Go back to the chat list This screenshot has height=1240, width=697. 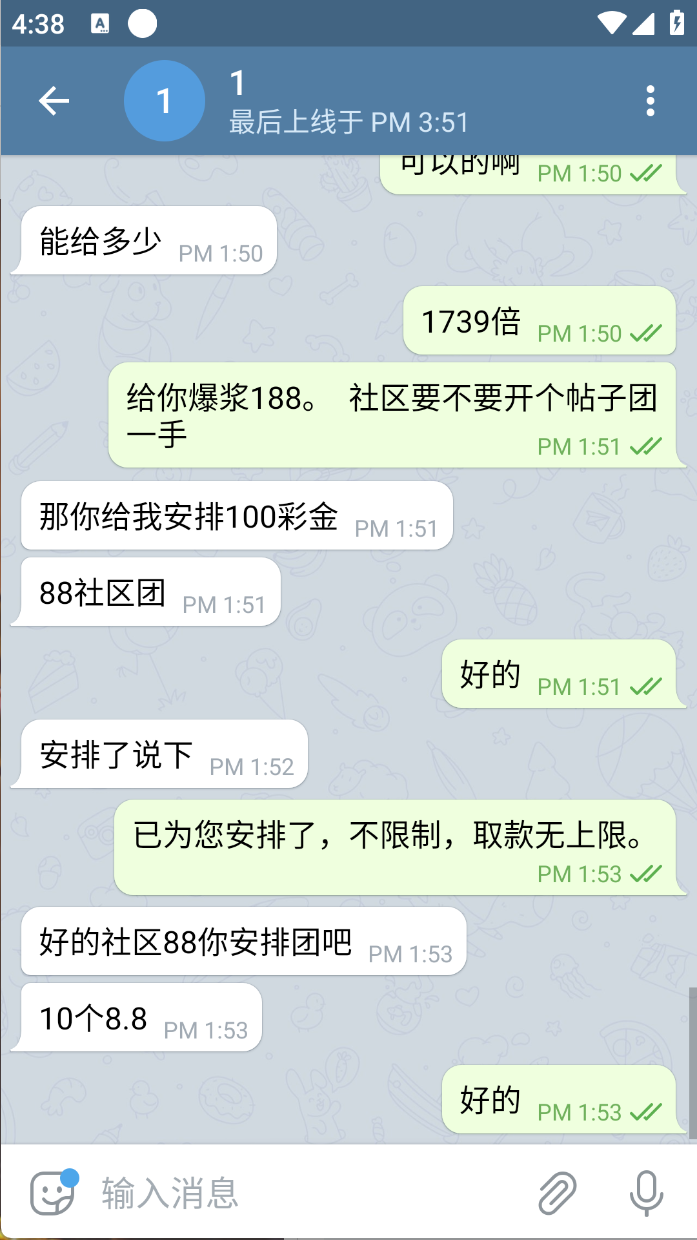pyautogui.click(x=54, y=101)
